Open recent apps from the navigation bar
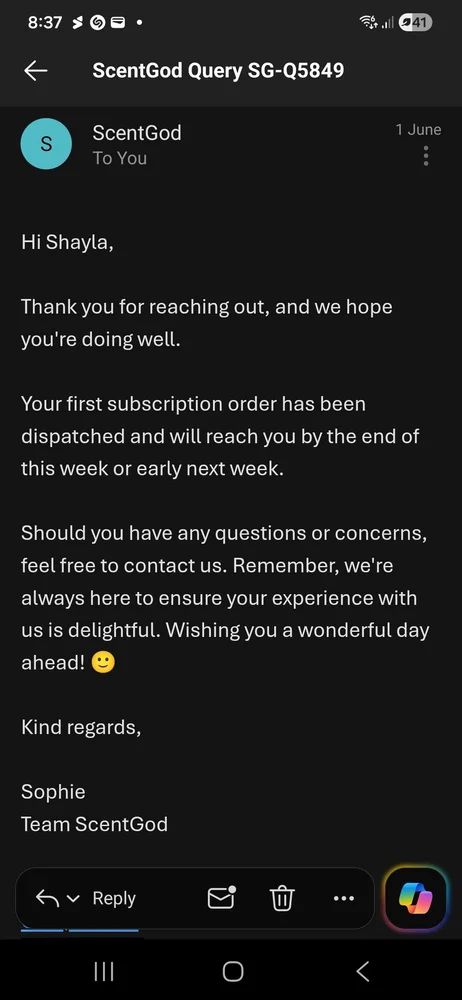The height and width of the screenshot is (1000, 462). tap(104, 971)
